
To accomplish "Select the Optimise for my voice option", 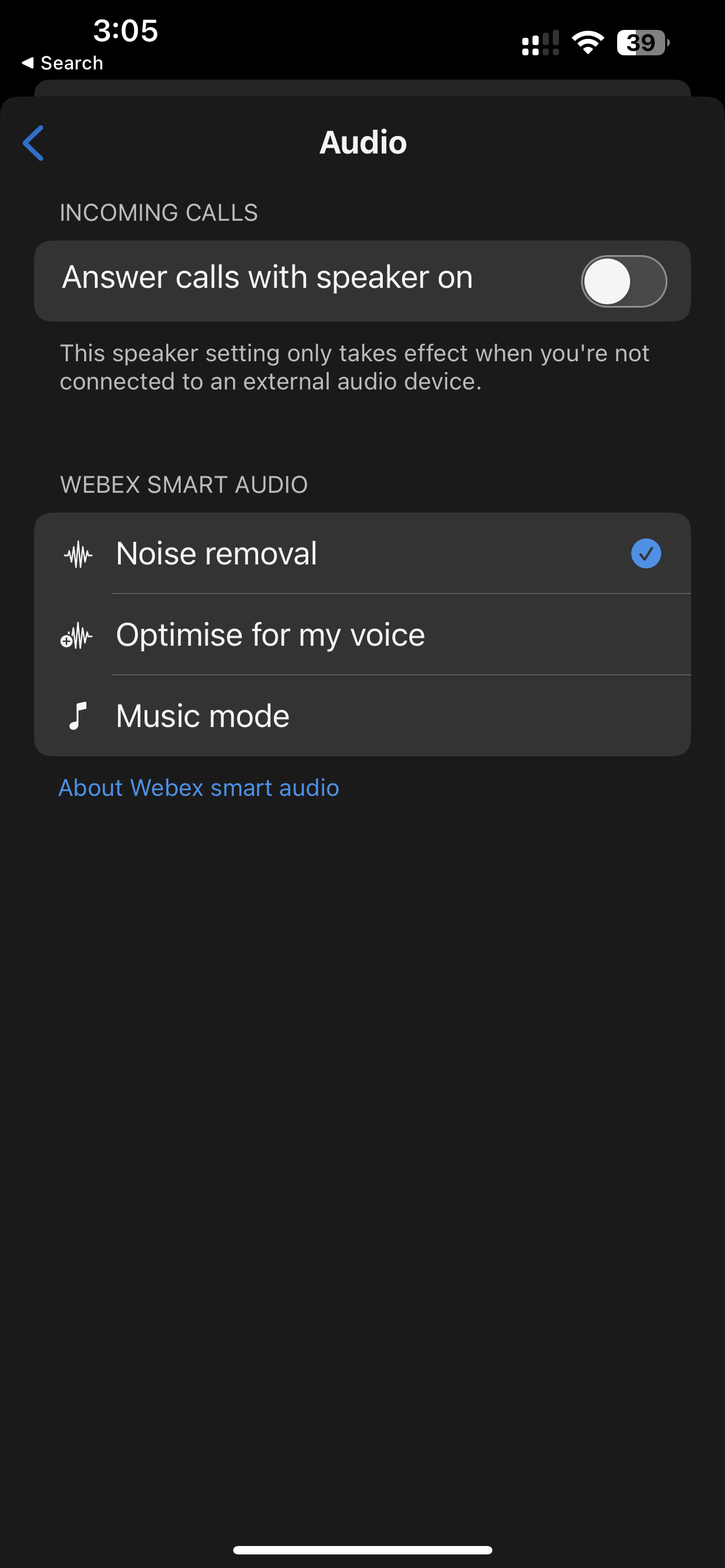I will point(270,634).
